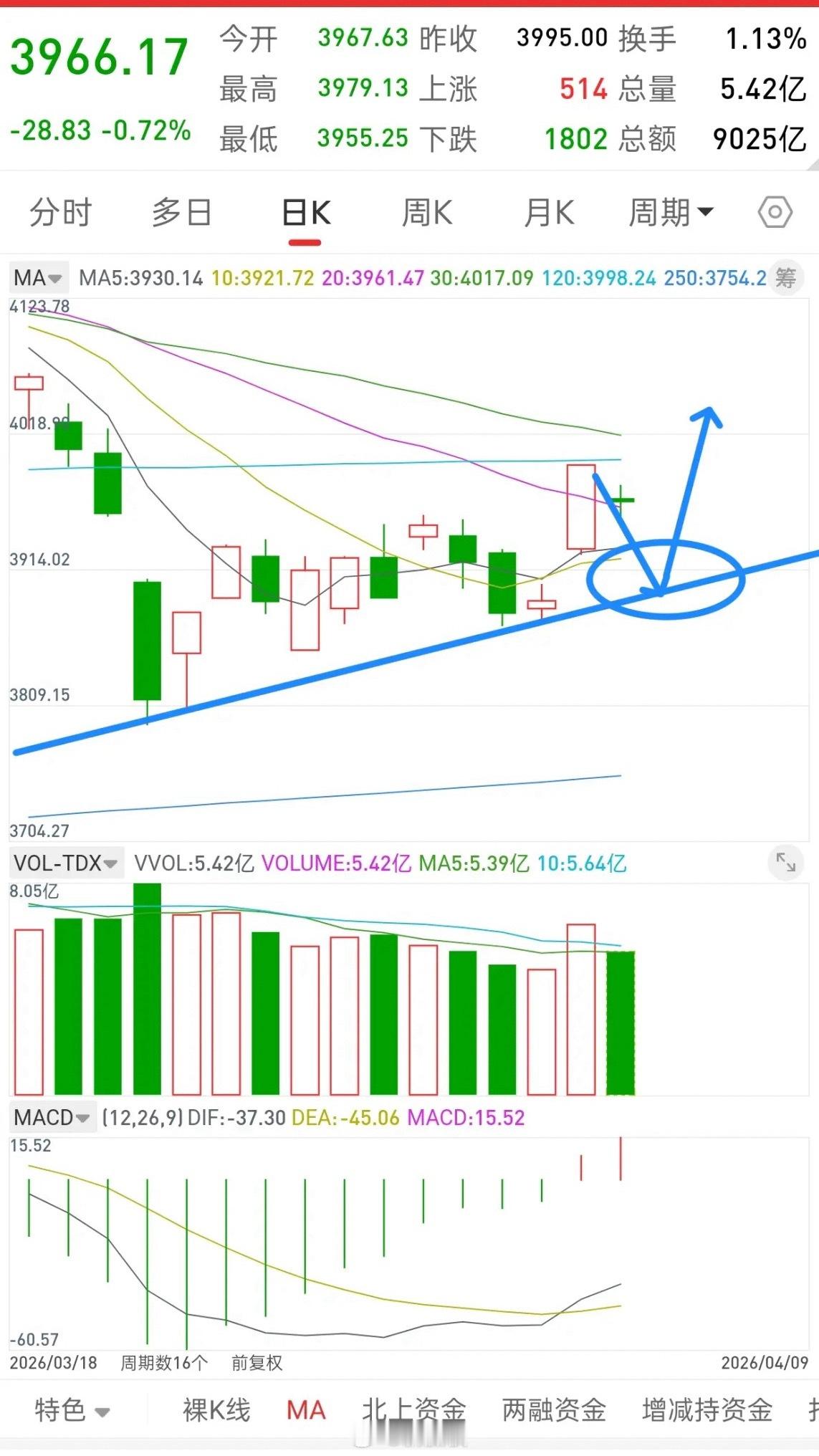Screen dimensions: 819x1456
Task: Switch to the 多日 chart tab
Action: click(x=181, y=213)
